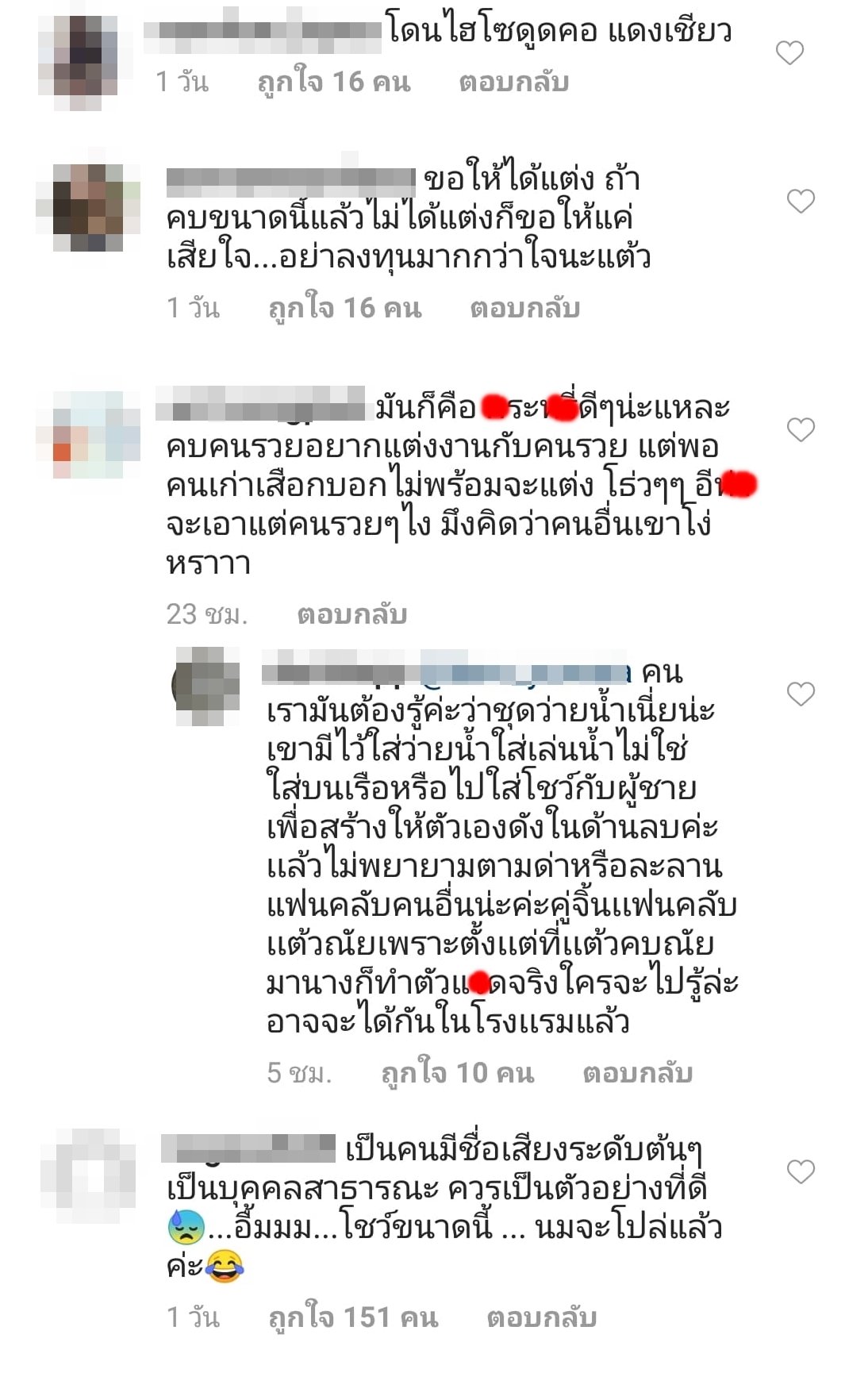868x1373 pixels.
Task: Open avatar of the 'เป็นคนมีชื่อเสียง' commenter
Action: tap(88, 1175)
